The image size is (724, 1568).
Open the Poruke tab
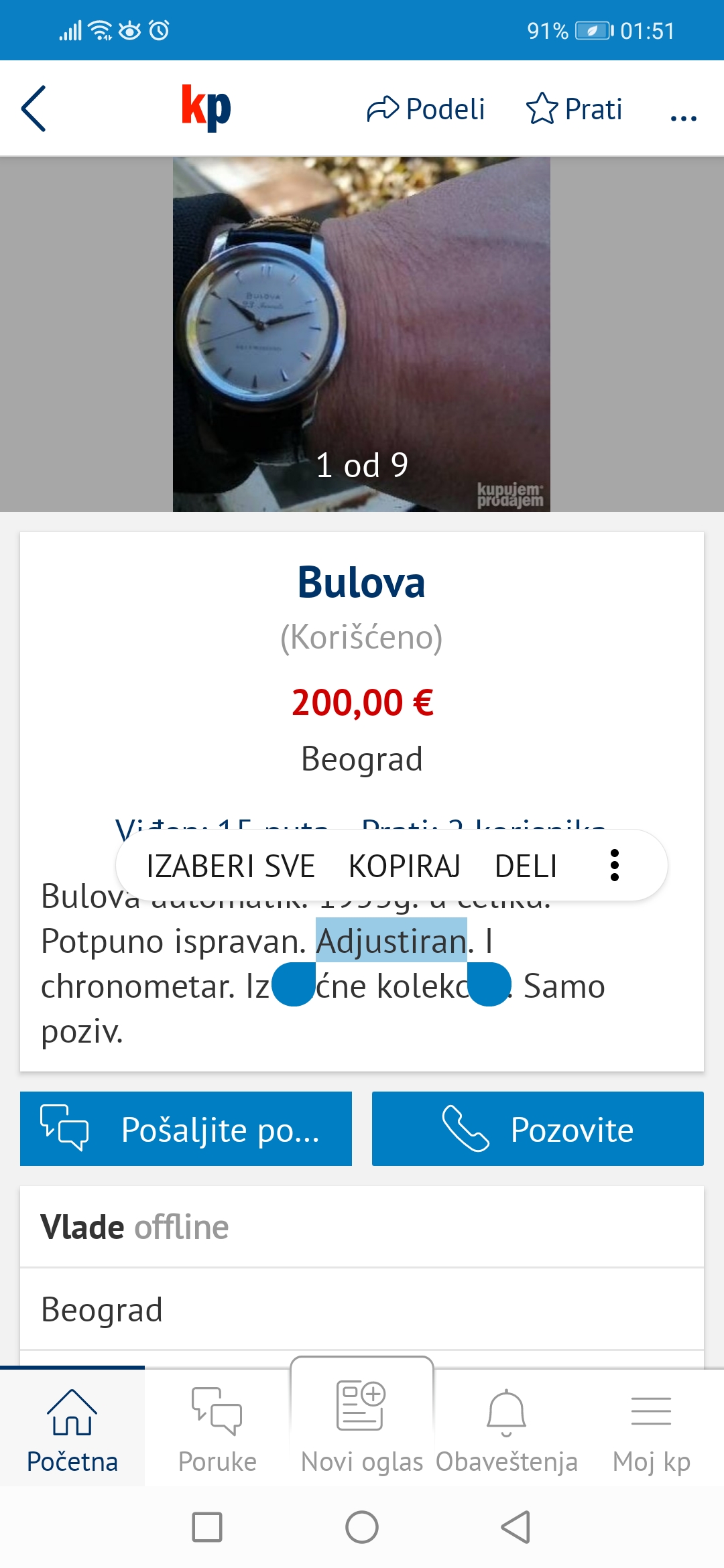[217, 1427]
